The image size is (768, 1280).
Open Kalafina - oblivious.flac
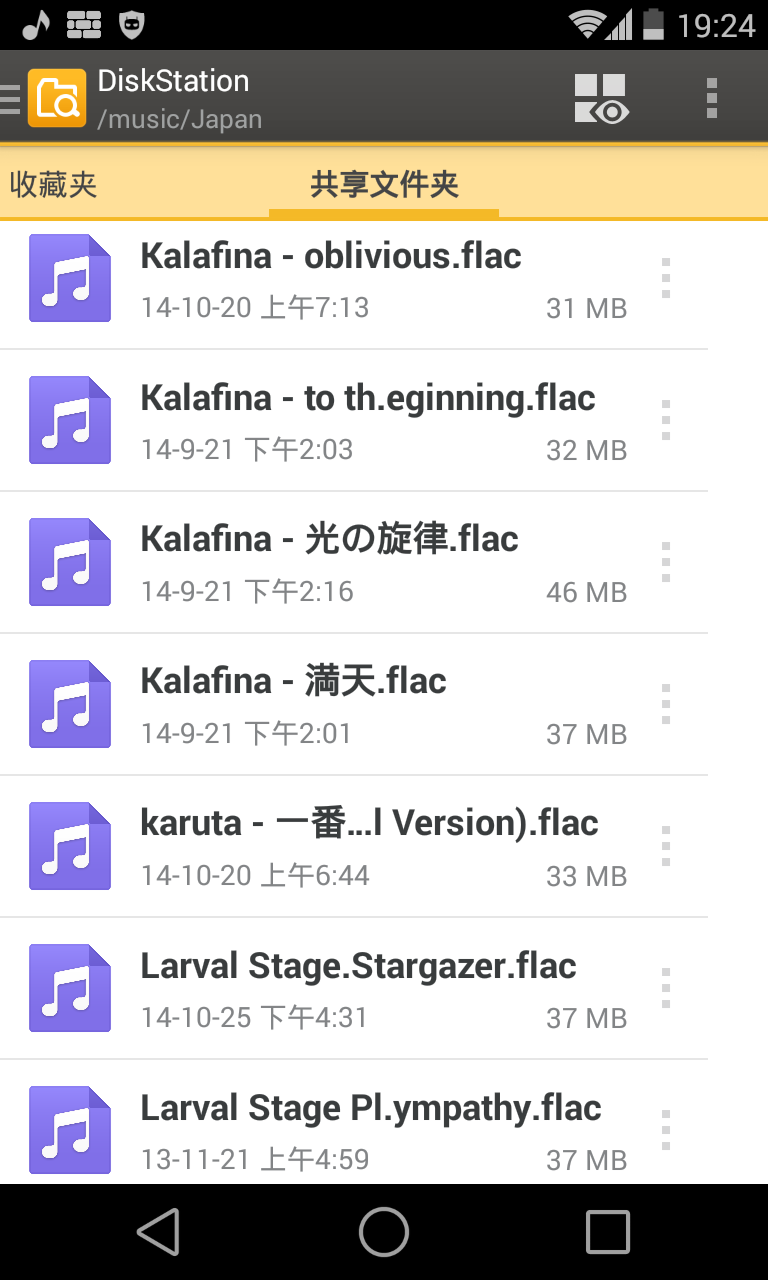330,278
